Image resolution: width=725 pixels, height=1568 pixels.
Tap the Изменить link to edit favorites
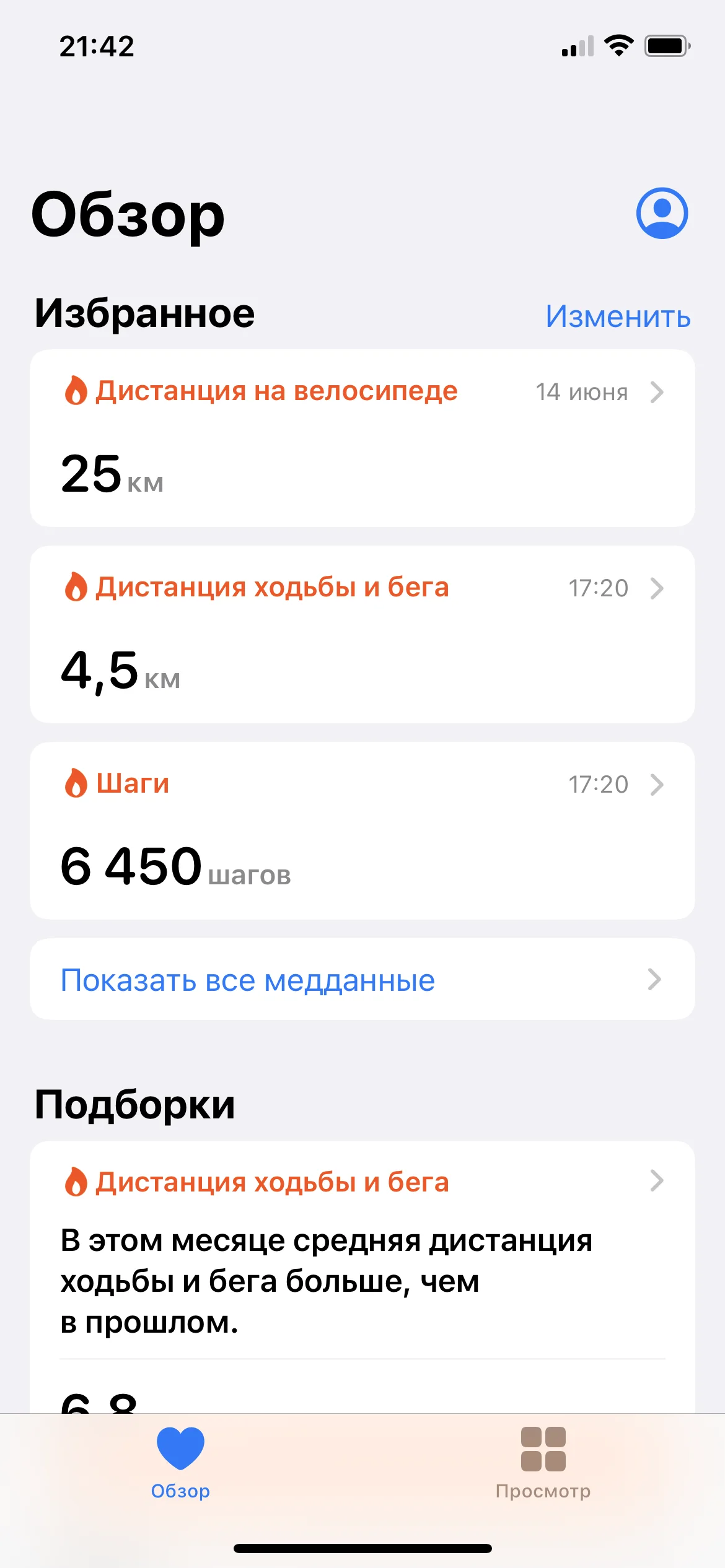[618, 316]
